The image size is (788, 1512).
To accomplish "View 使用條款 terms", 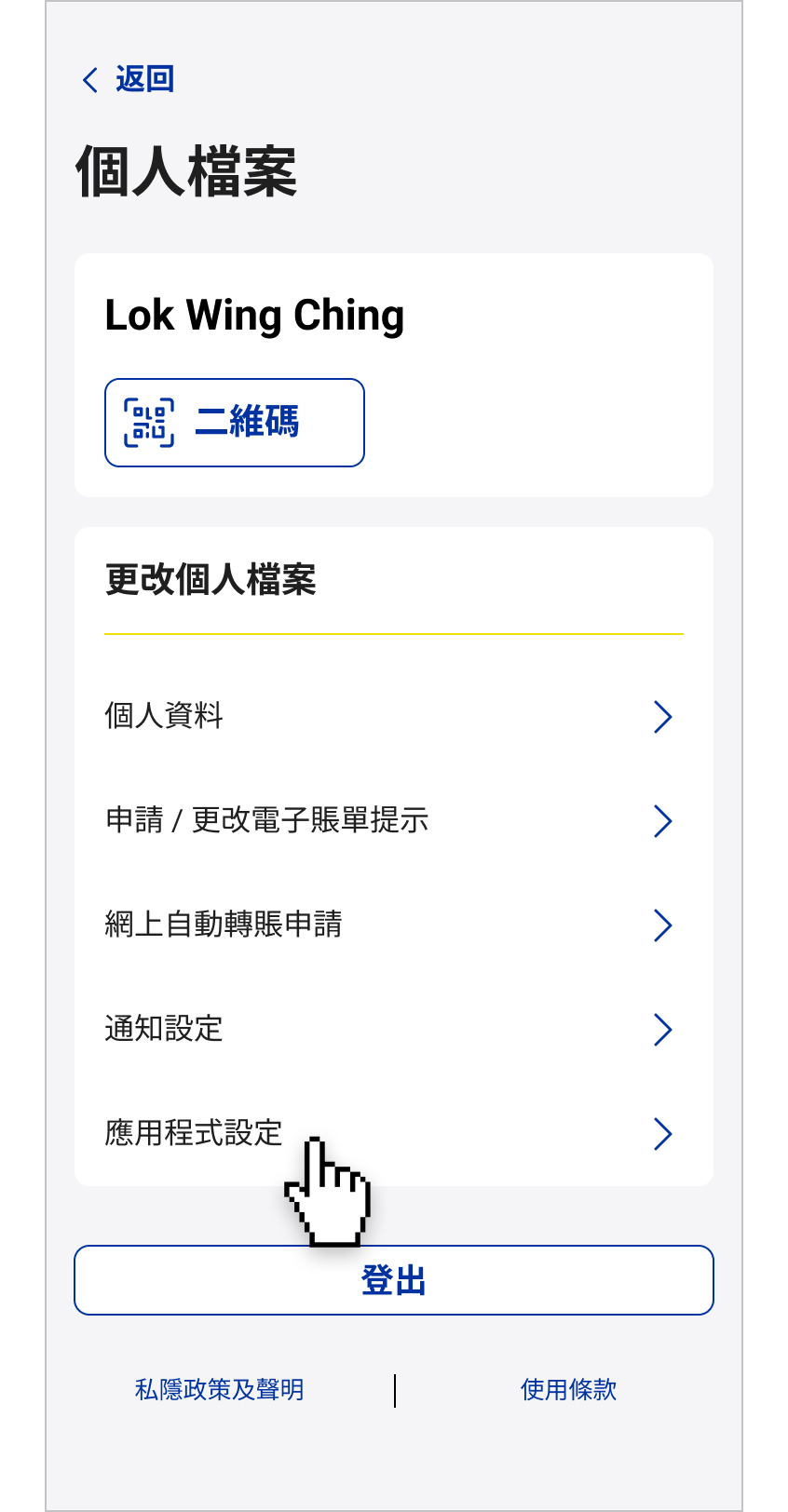I will [x=568, y=1390].
